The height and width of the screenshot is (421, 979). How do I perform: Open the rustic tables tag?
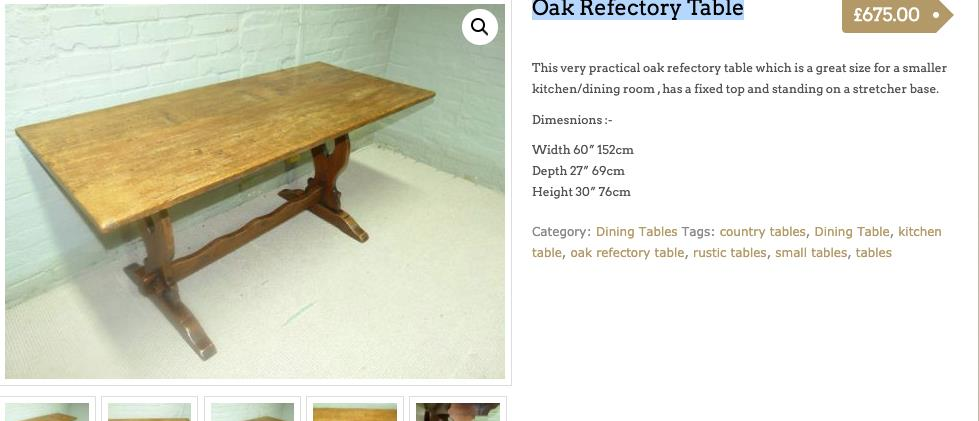(729, 253)
